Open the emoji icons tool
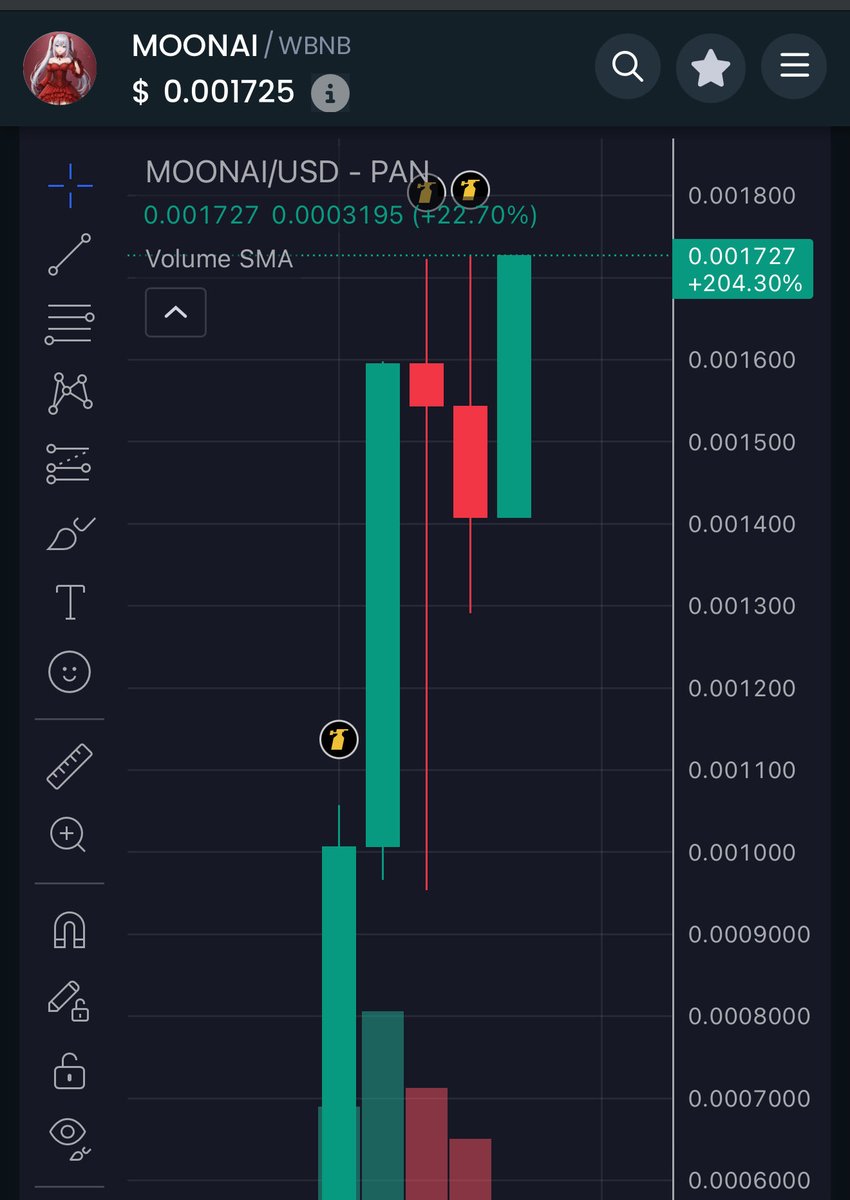Image resolution: width=850 pixels, height=1200 pixels. (x=70, y=673)
